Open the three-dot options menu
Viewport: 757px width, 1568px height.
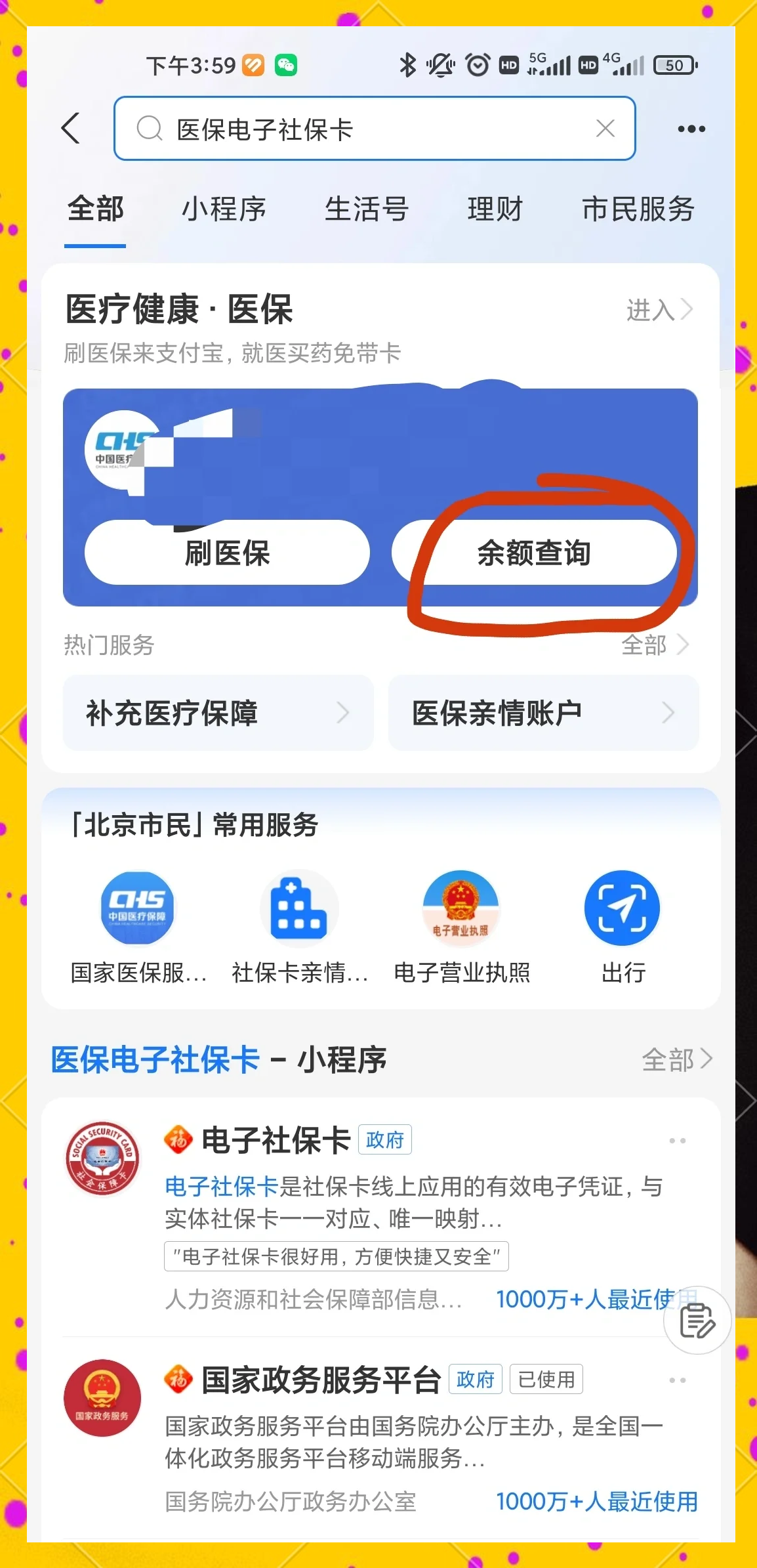pos(690,129)
